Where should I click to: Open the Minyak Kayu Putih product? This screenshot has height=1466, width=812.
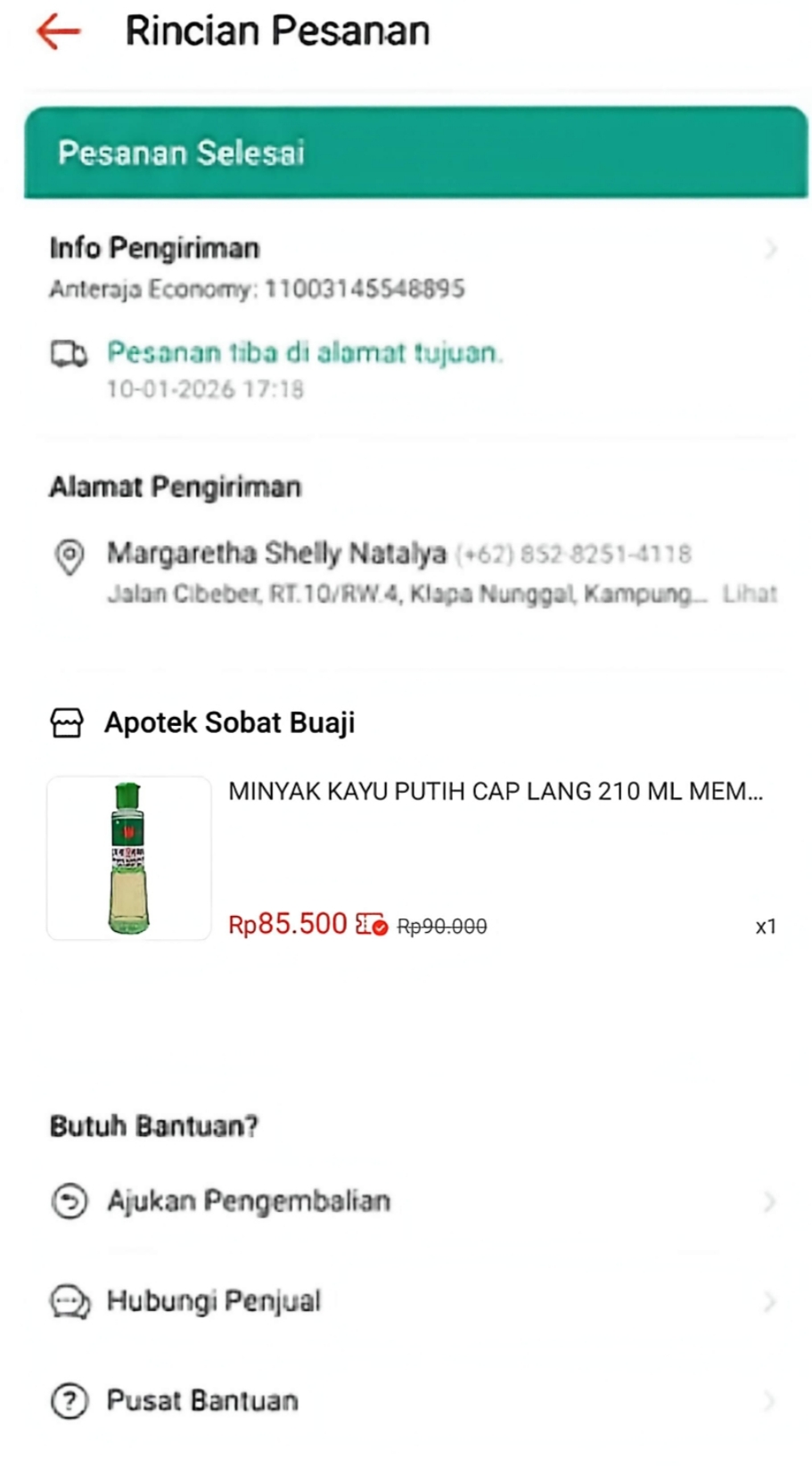click(x=495, y=792)
